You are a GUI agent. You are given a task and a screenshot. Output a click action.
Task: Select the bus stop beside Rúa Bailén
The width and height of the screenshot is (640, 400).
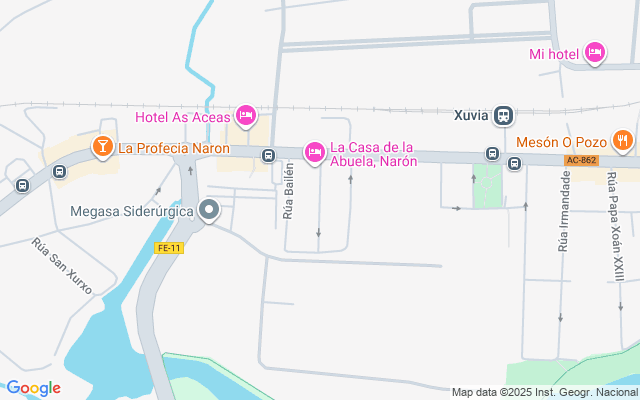coord(268,156)
